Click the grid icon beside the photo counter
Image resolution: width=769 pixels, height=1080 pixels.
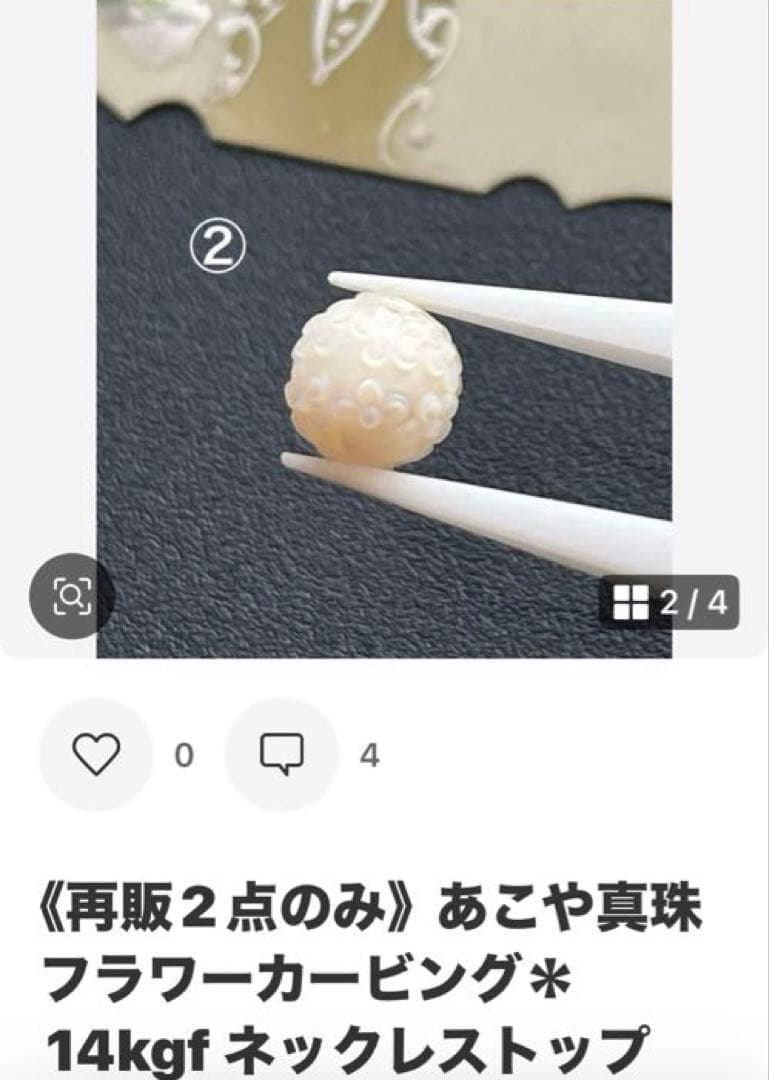tap(633, 599)
